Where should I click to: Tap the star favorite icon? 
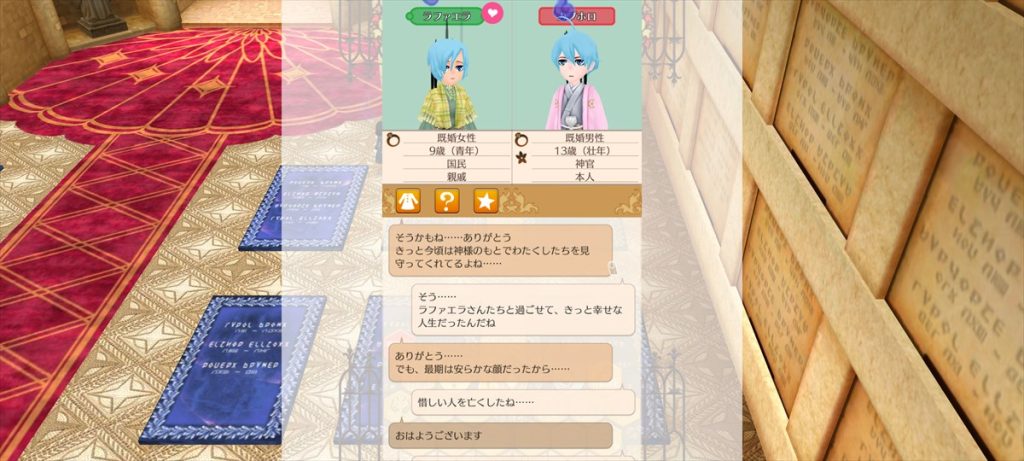tap(485, 200)
